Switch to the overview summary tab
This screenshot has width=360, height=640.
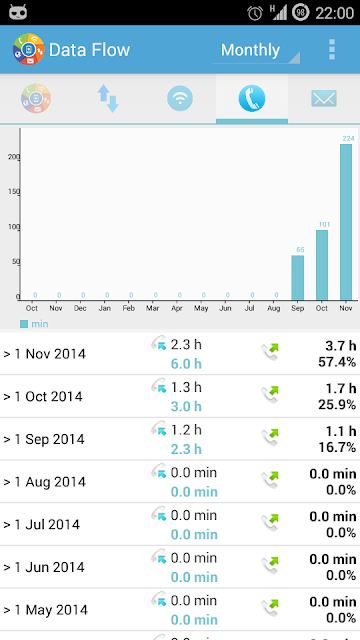coord(36,98)
